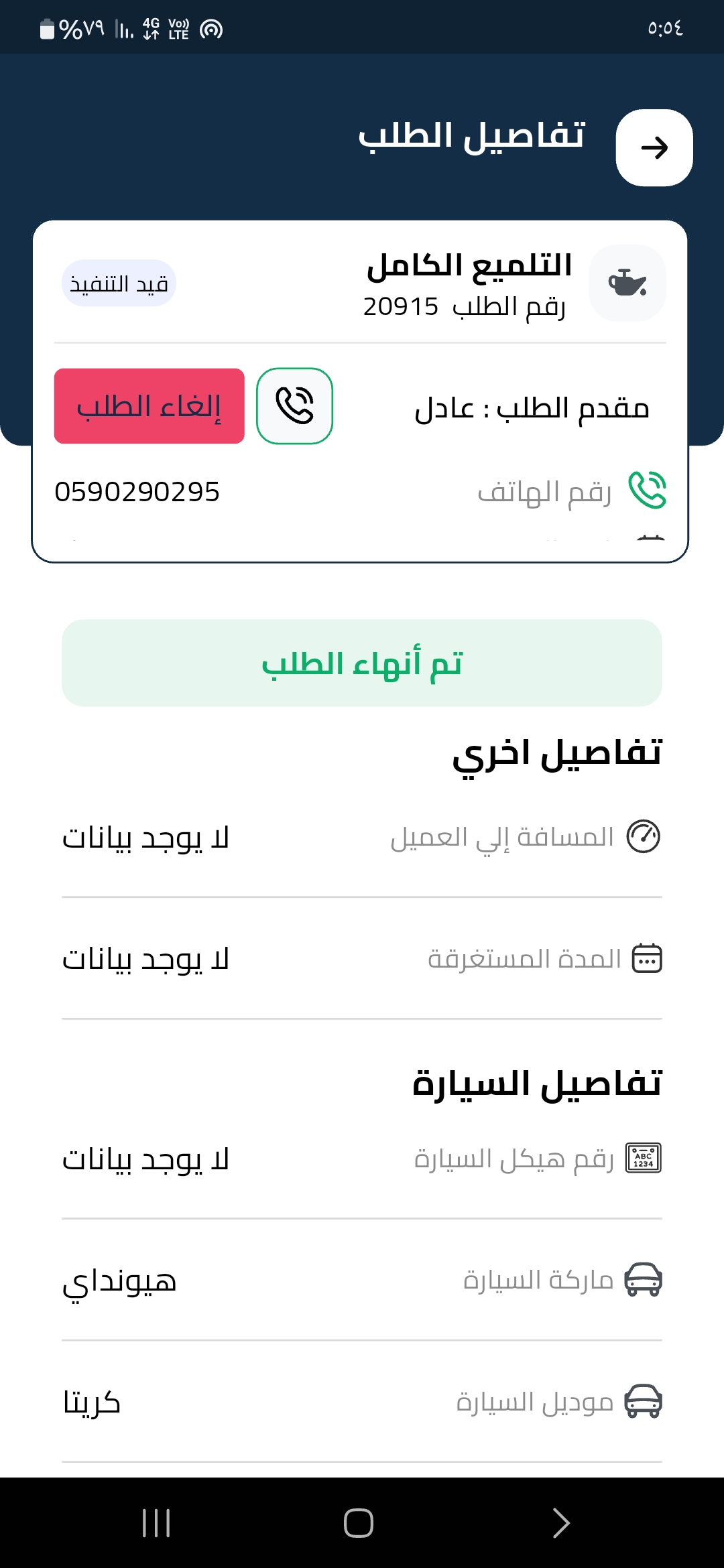
Task: Call the requester via the phone button
Action: point(295,406)
